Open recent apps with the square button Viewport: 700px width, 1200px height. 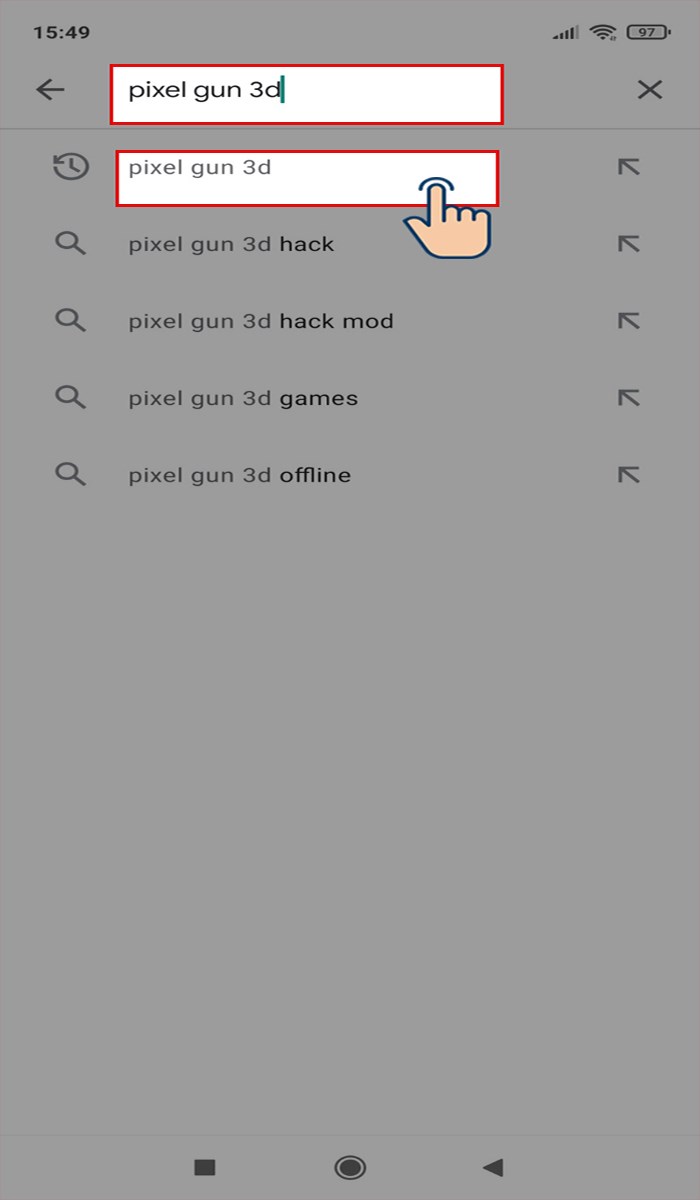coord(205,1167)
